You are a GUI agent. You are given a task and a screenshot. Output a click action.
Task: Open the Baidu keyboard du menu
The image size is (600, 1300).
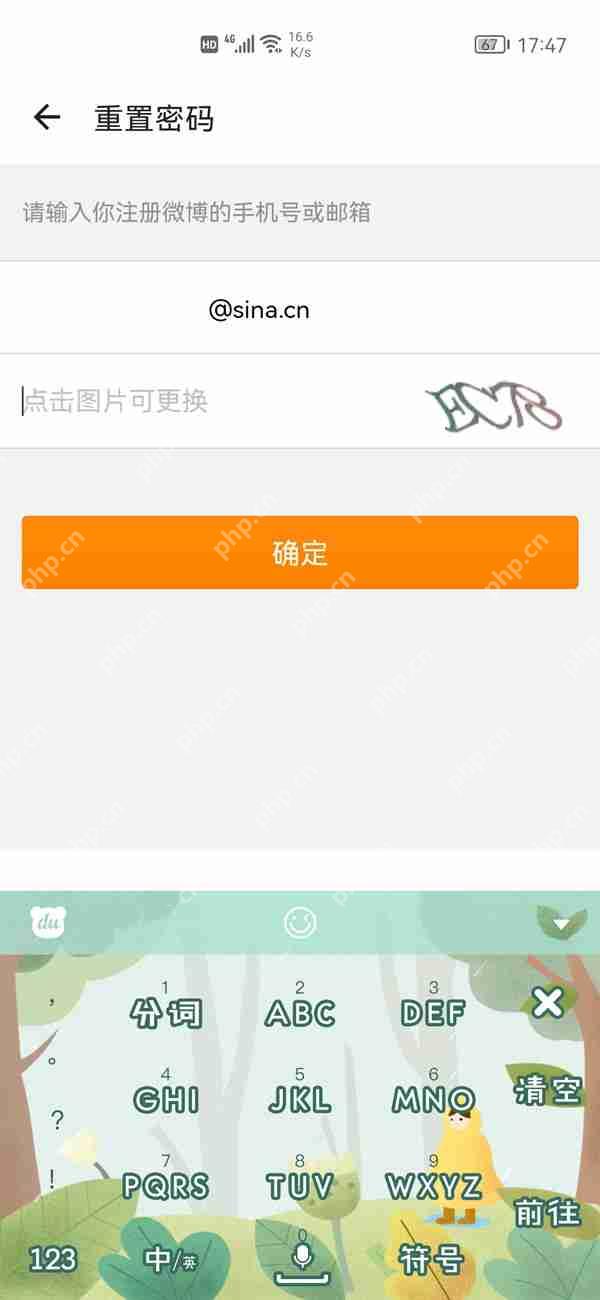click(47, 922)
